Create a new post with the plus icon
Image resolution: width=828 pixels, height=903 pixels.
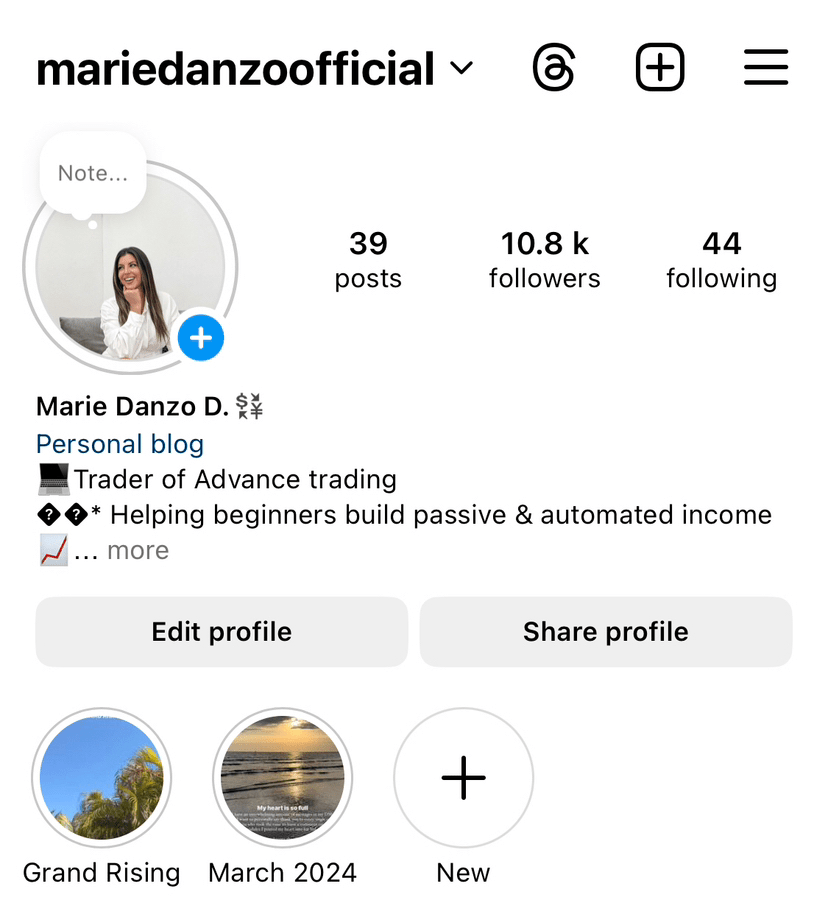(660, 69)
